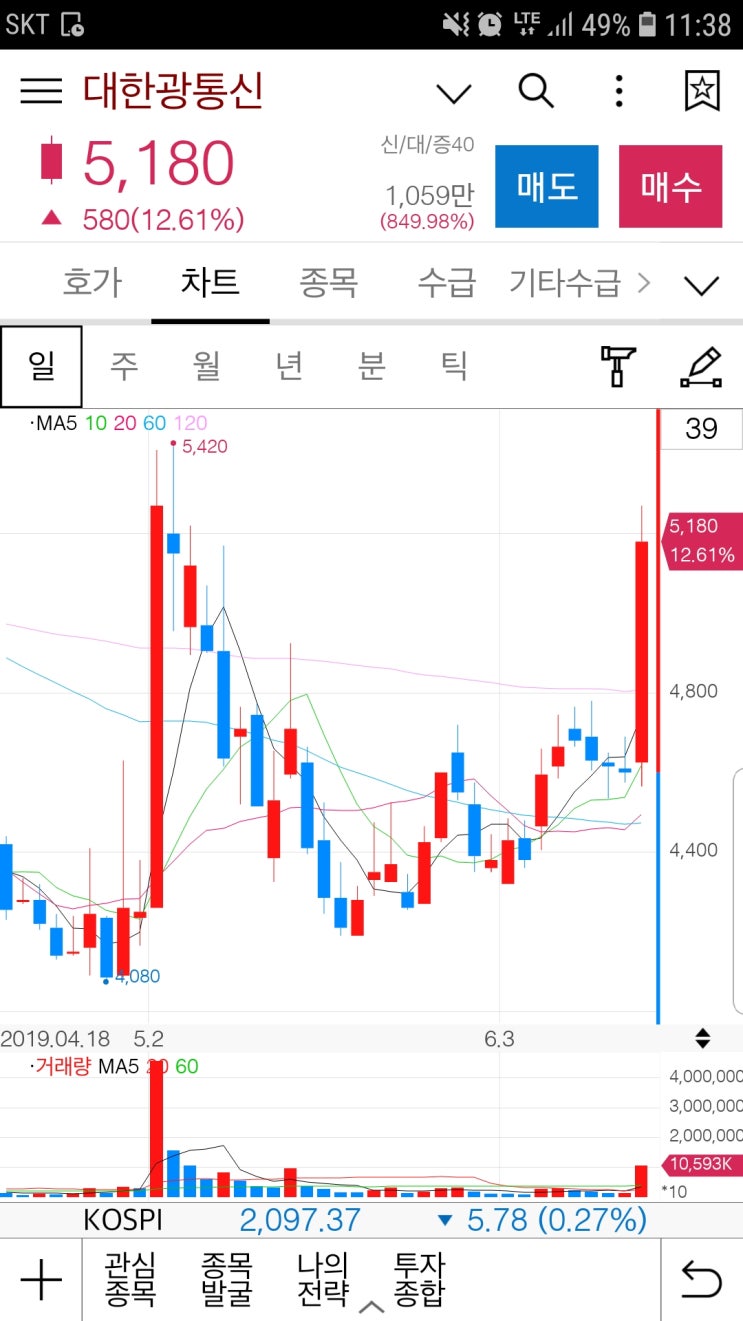Open the hamburger drawer menu
The height and width of the screenshot is (1321, 743).
41,91
